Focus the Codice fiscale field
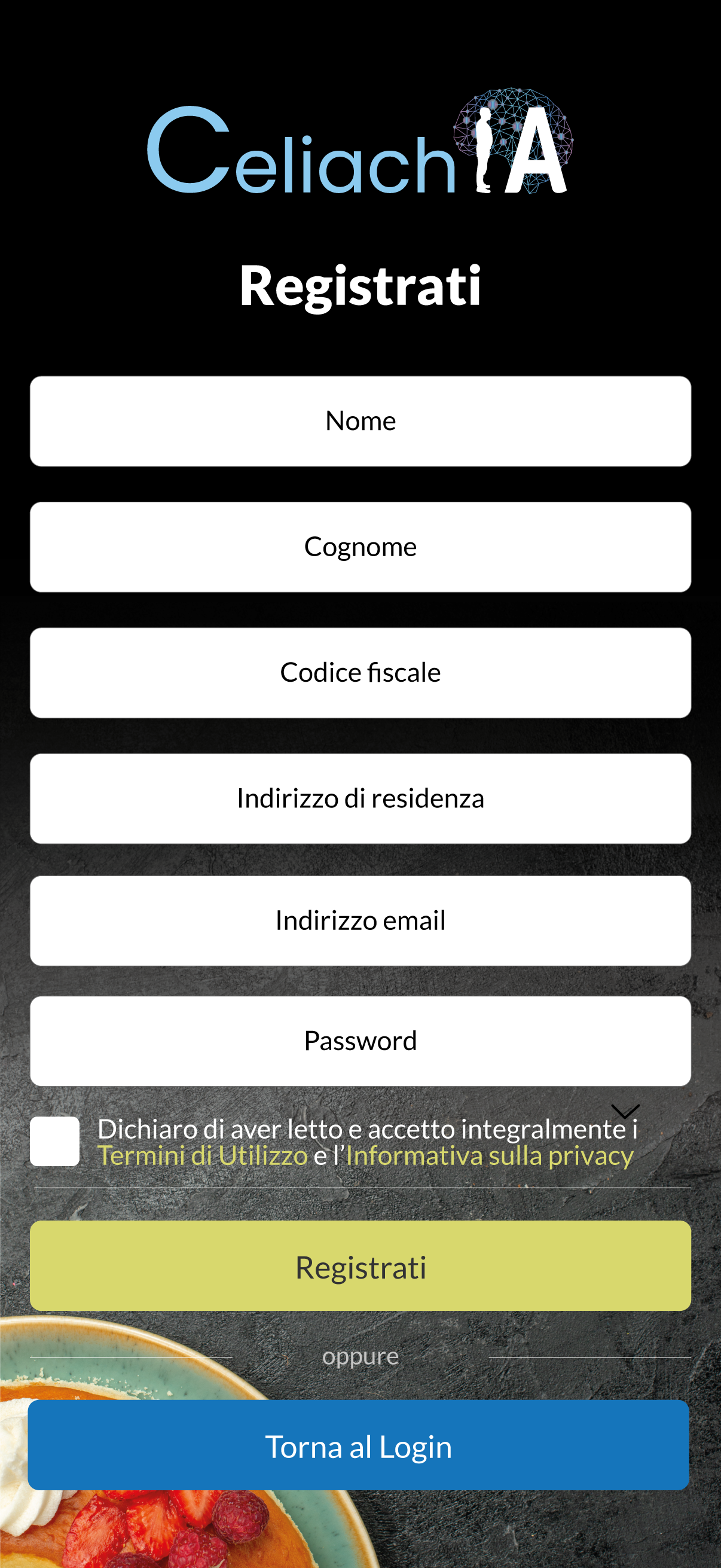Viewport: 721px width, 1568px height. pos(360,673)
